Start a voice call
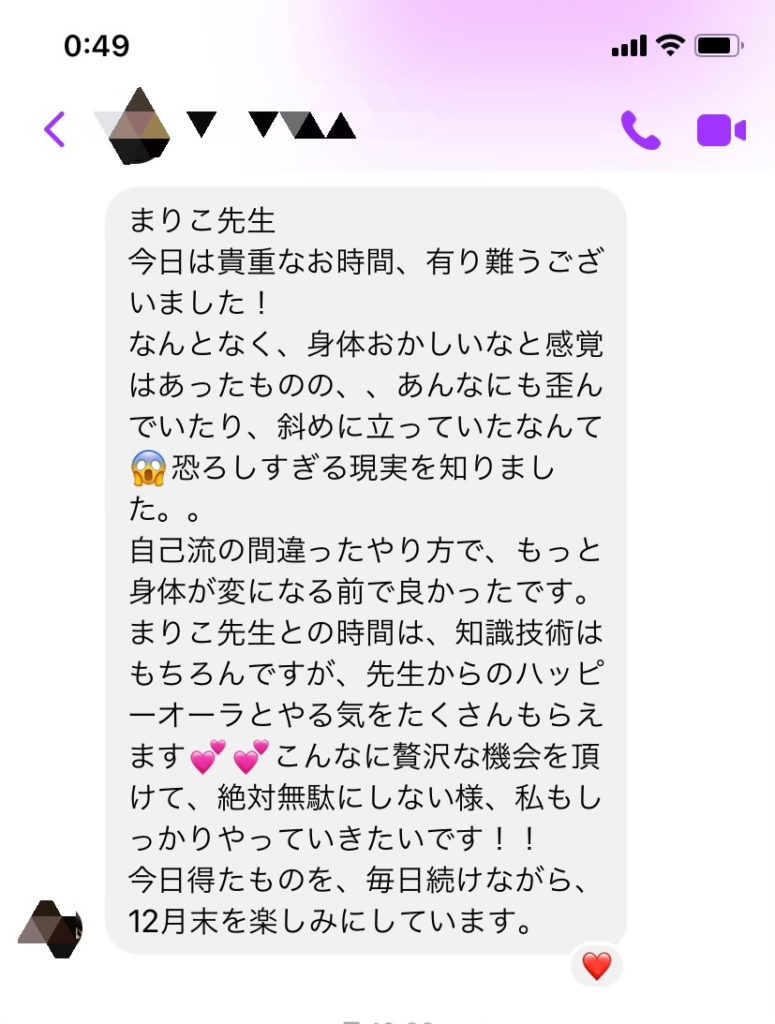The image size is (775, 1024). (x=640, y=130)
